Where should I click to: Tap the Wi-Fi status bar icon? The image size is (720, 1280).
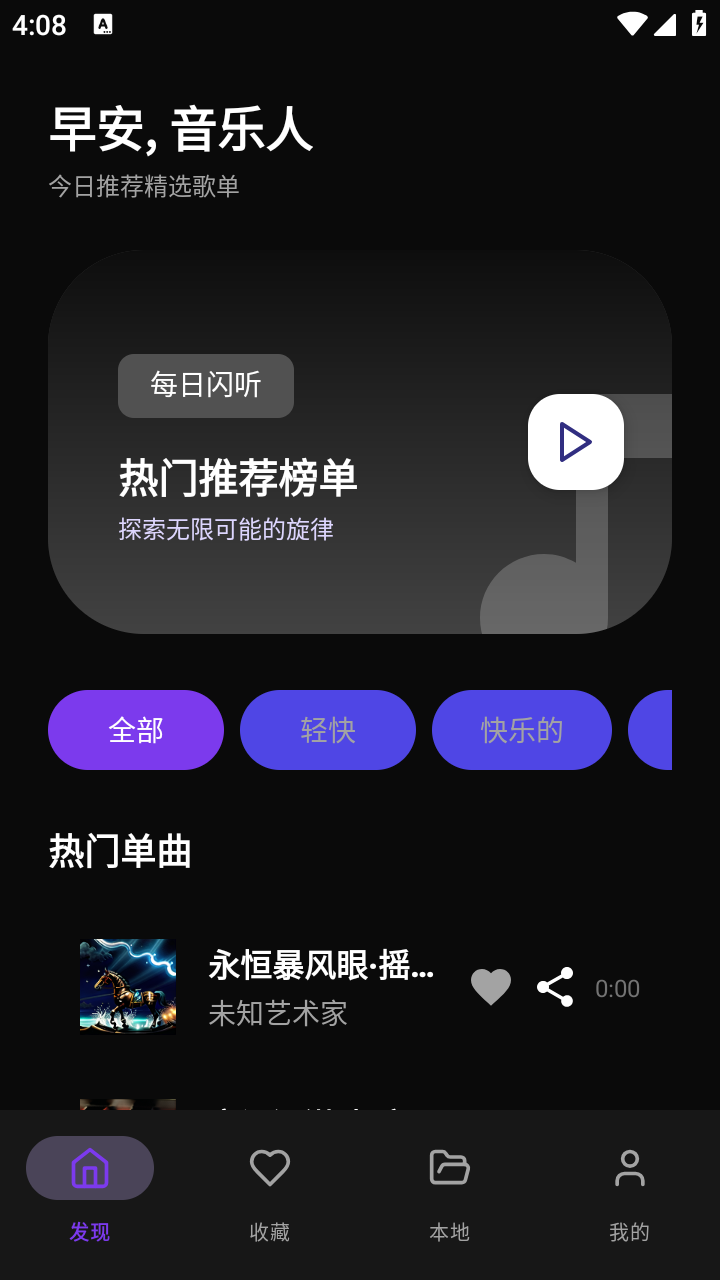634,22
